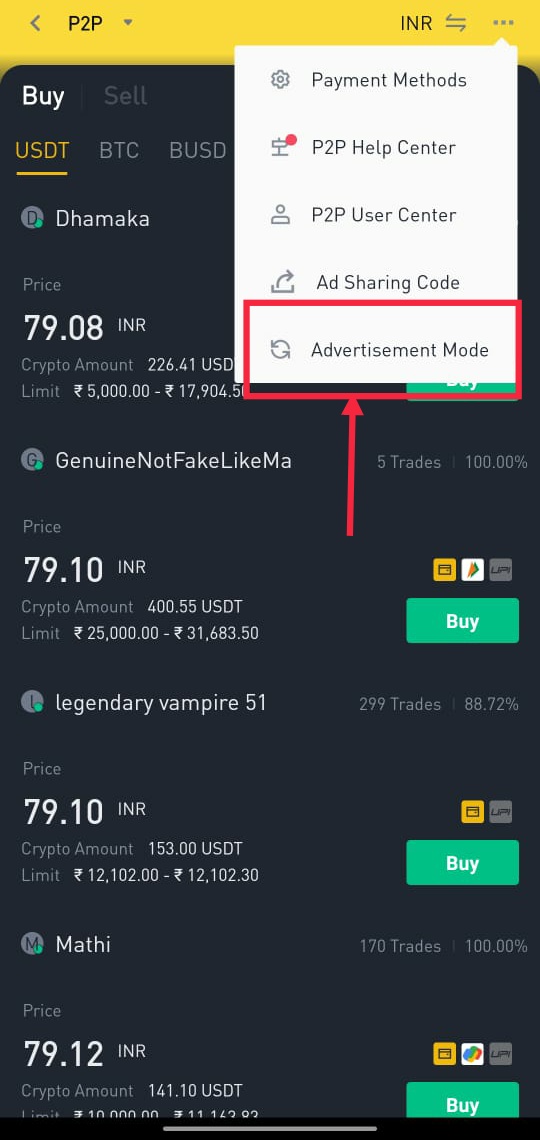
Task: Switch to the Sell tab
Action: point(126,96)
